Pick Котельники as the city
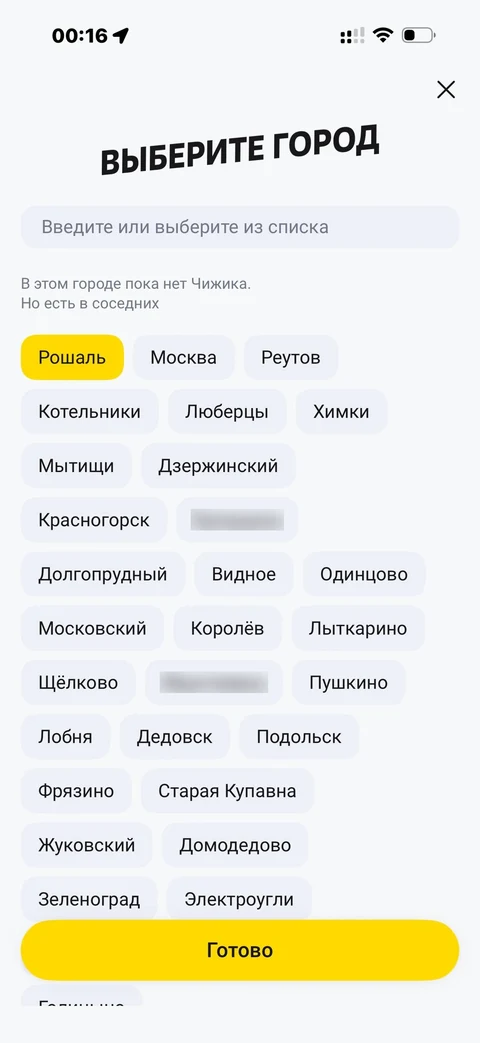The width and height of the screenshot is (480, 1043). (x=90, y=412)
